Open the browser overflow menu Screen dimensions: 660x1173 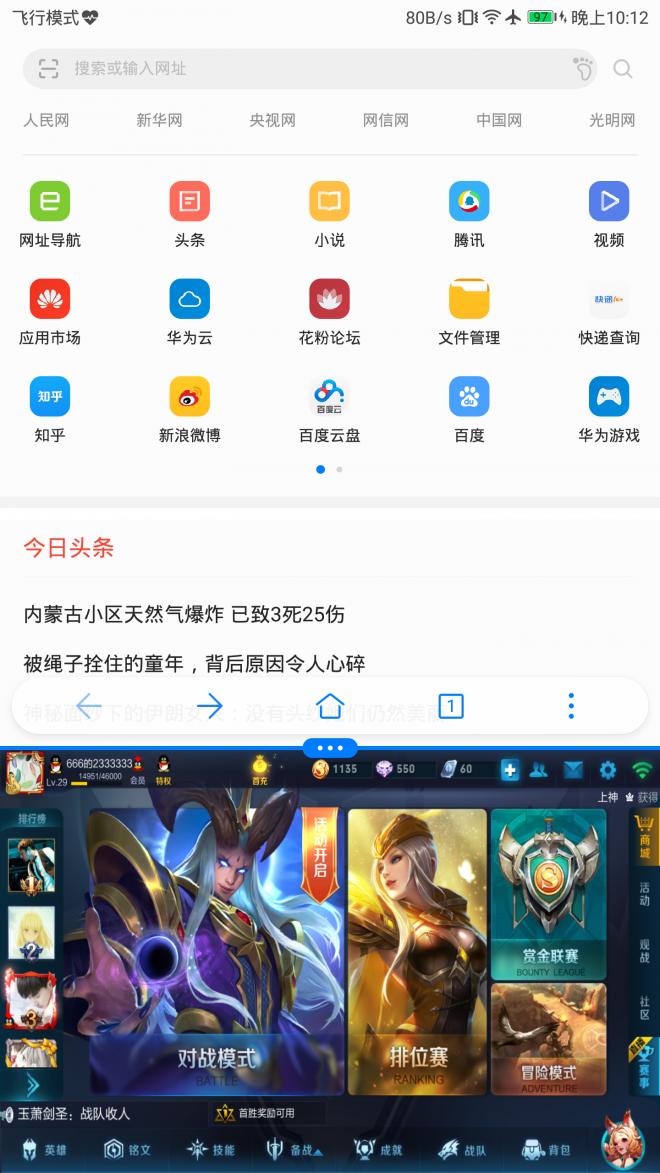571,706
